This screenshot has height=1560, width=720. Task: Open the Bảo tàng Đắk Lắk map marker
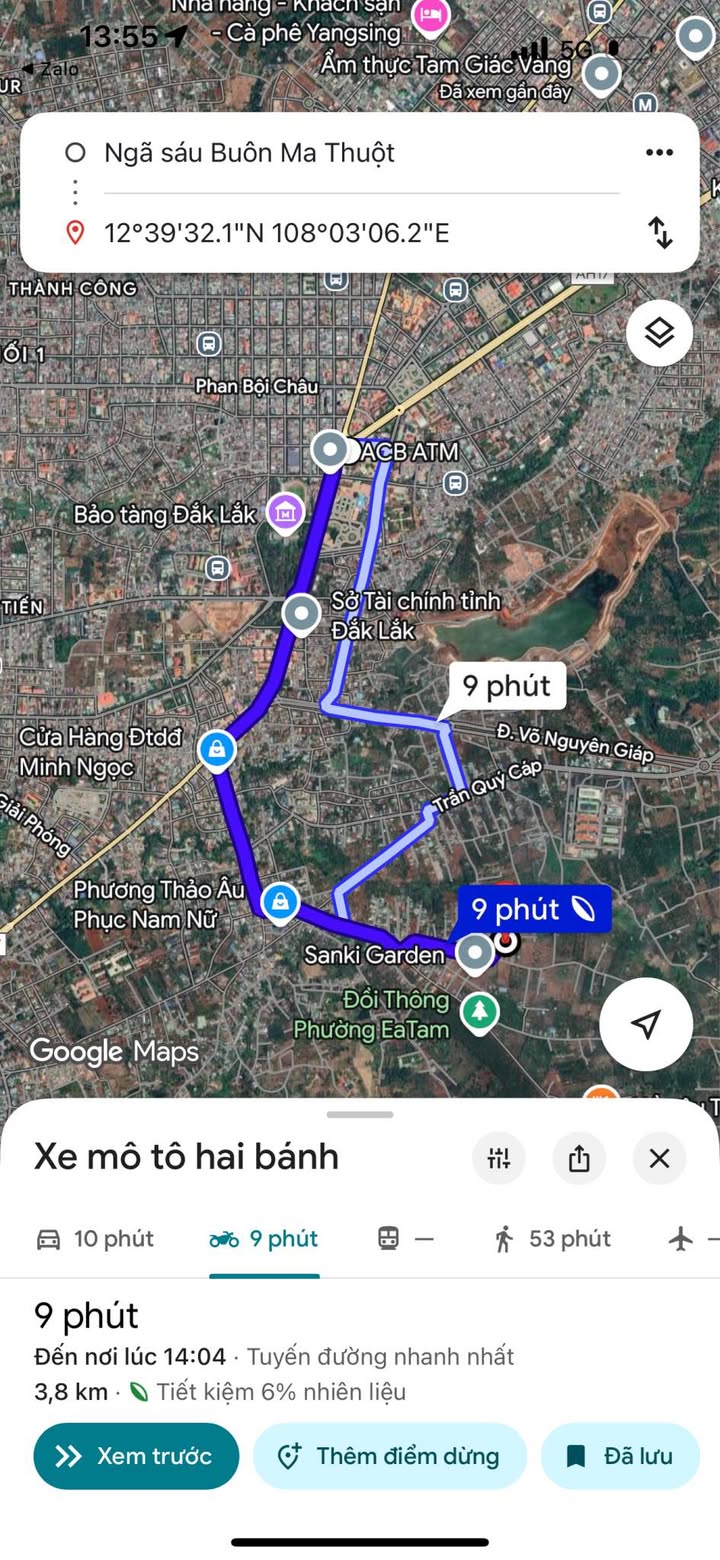pos(286,514)
